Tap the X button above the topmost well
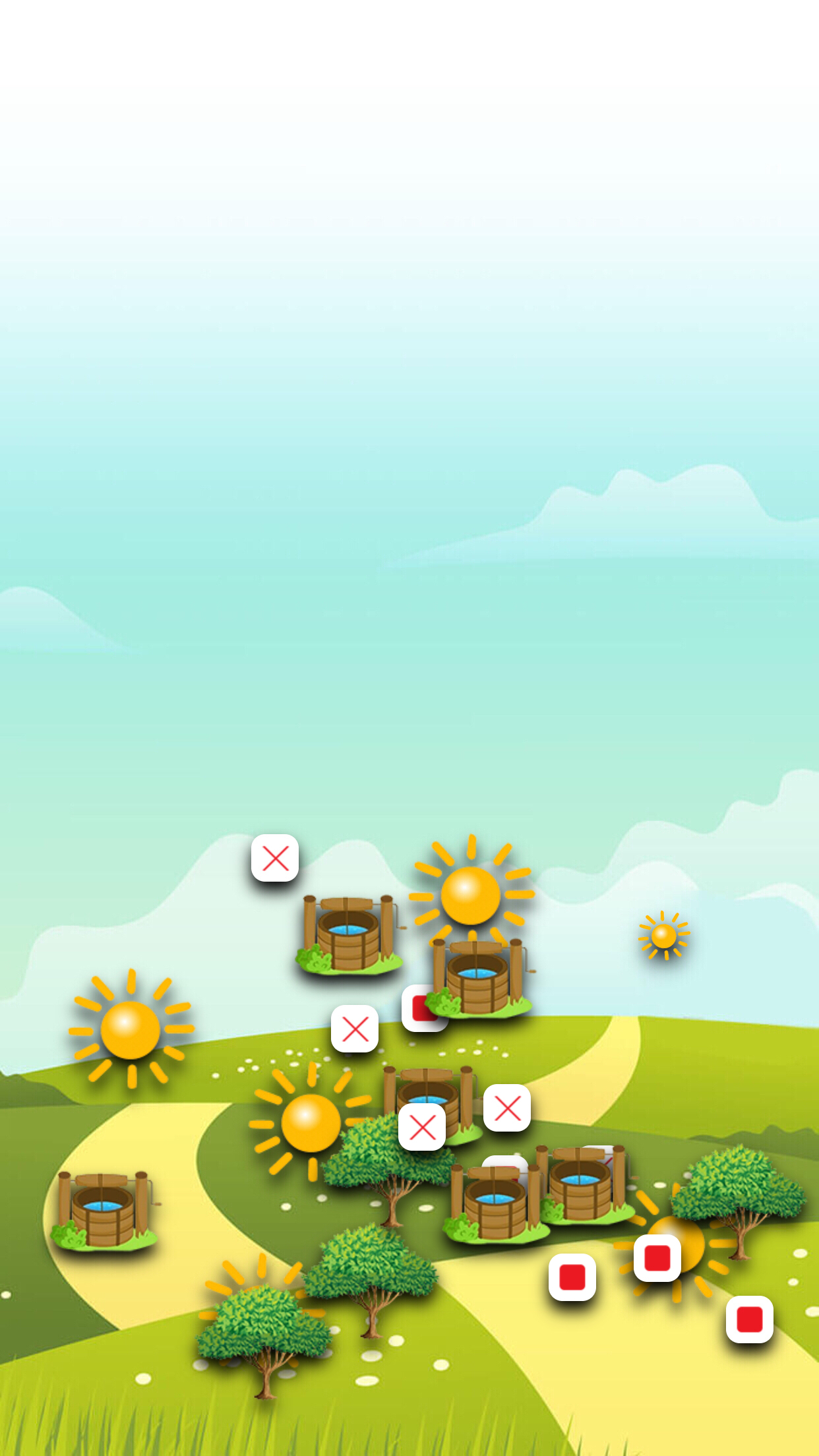 (275, 858)
